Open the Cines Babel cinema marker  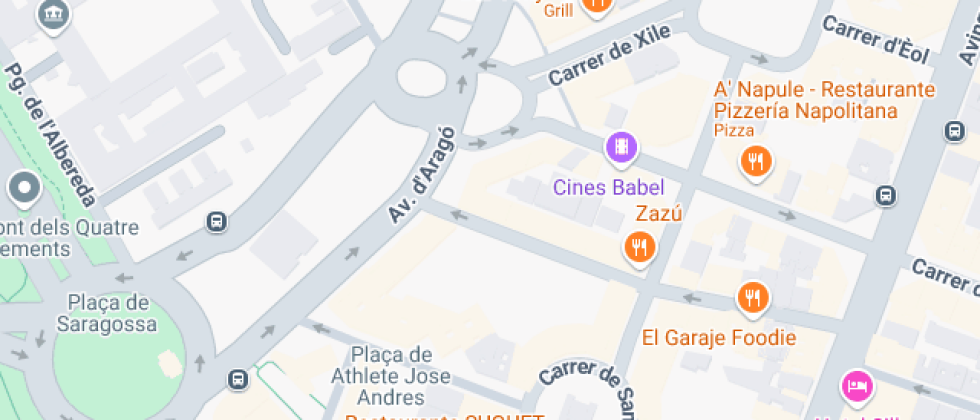[621, 148]
